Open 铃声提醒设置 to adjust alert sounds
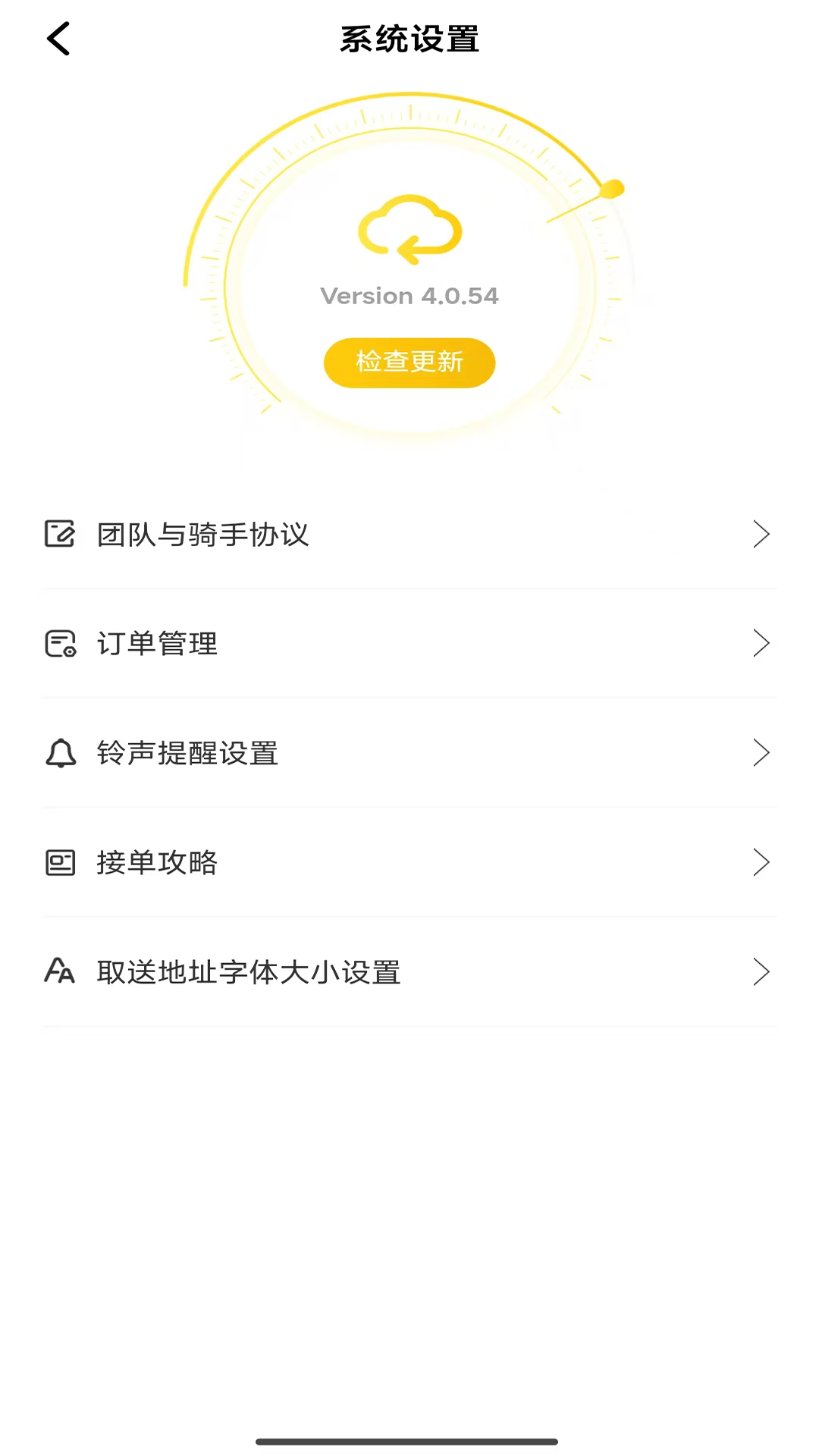 tap(409, 753)
